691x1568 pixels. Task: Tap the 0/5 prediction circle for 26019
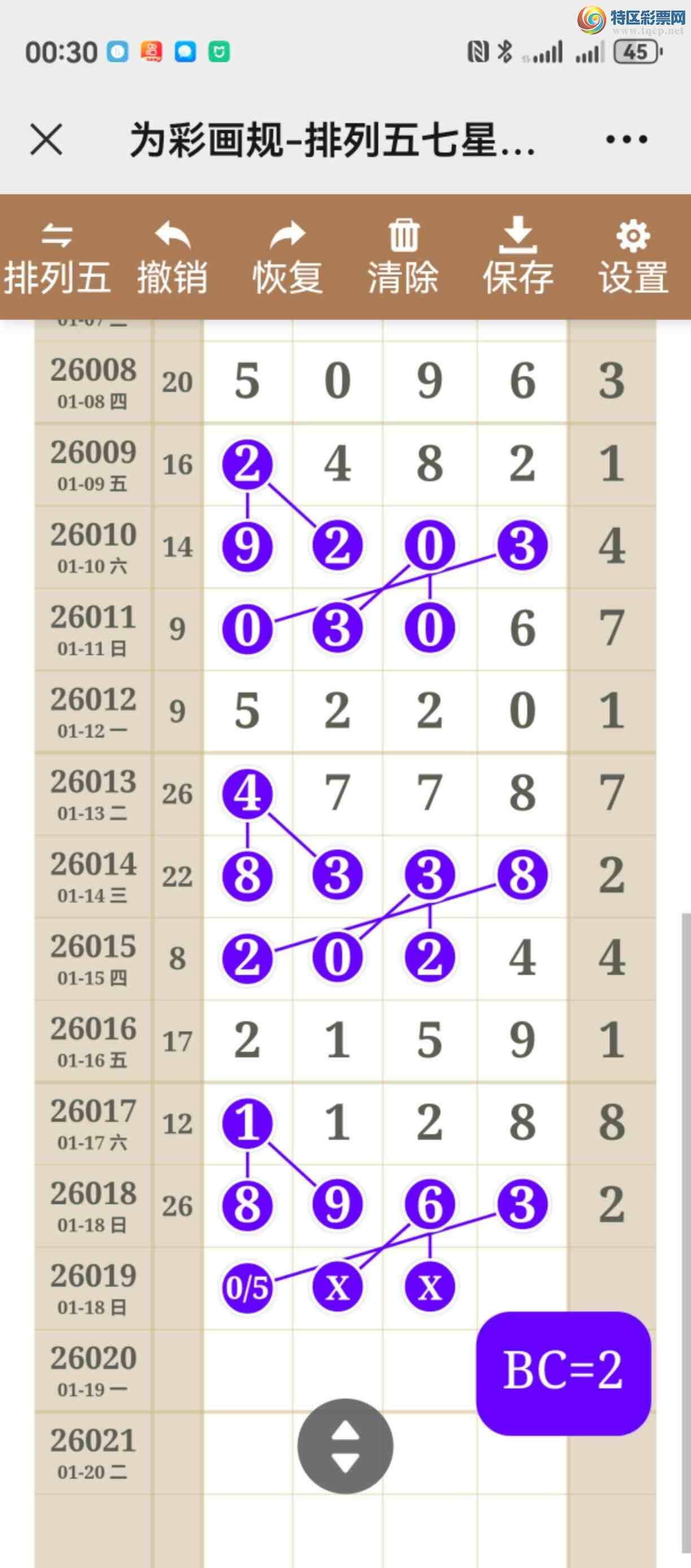(247, 1287)
